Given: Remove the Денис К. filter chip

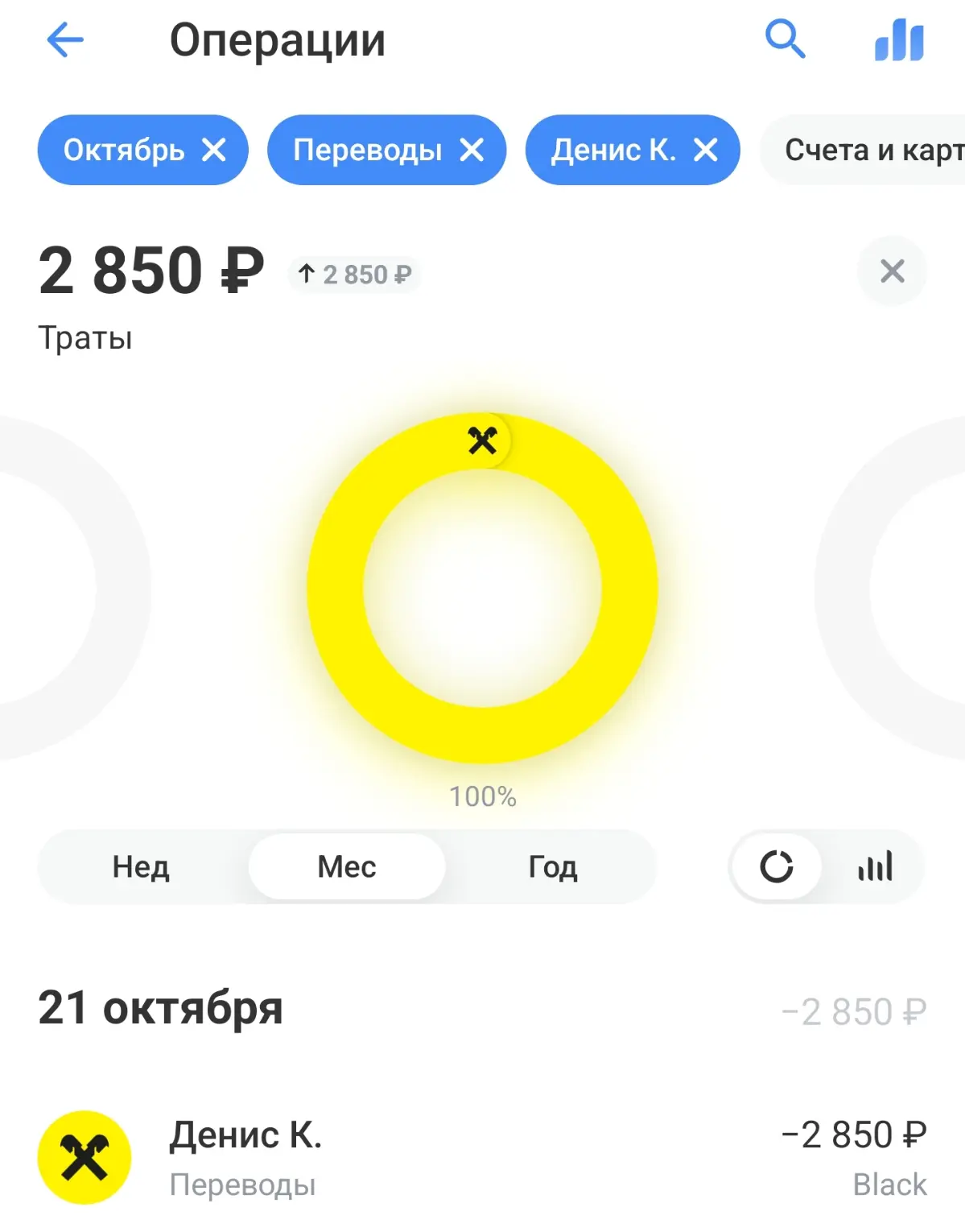Looking at the screenshot, I should point(705,150).
